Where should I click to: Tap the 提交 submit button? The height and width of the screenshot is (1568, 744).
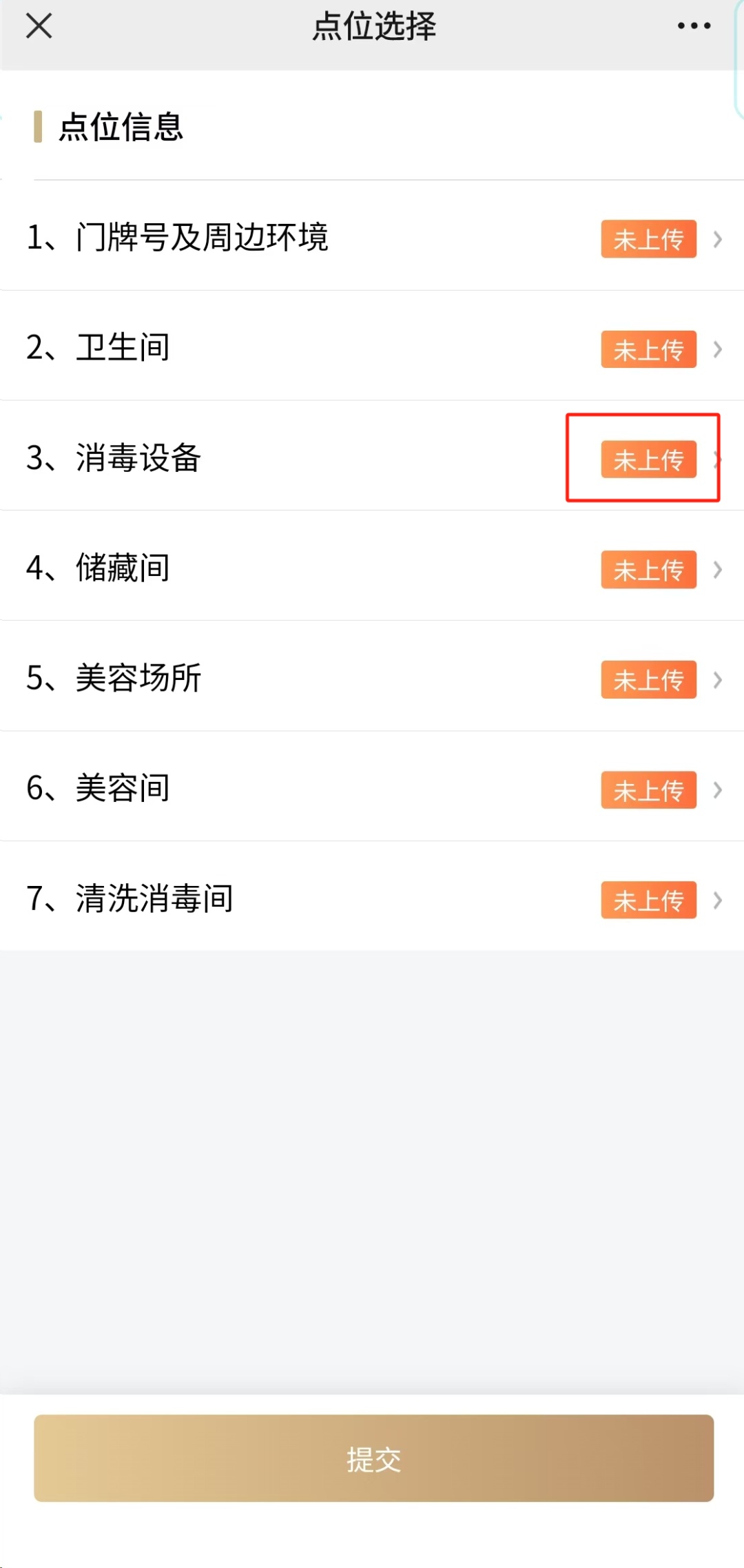tap(373, 1458)
